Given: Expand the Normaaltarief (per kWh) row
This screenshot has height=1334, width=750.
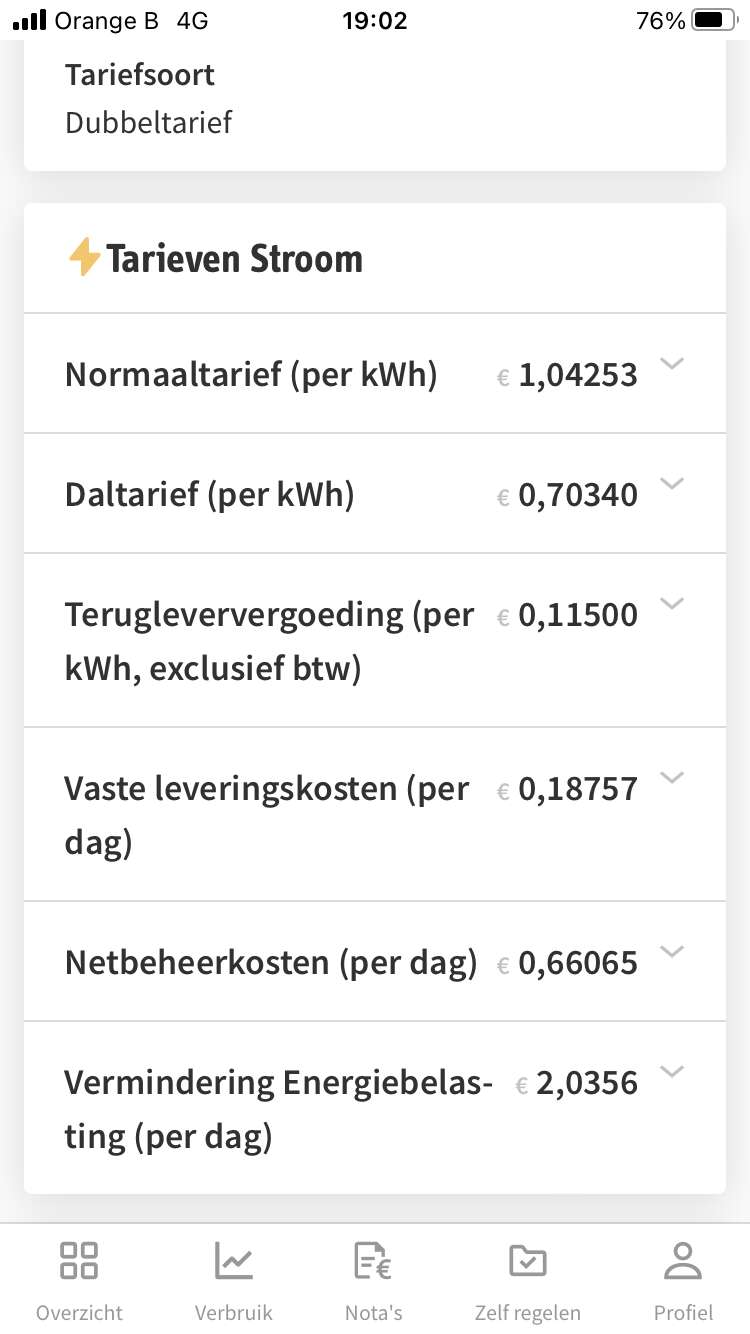Looking at the screenshot, I should tap(375, 374).
